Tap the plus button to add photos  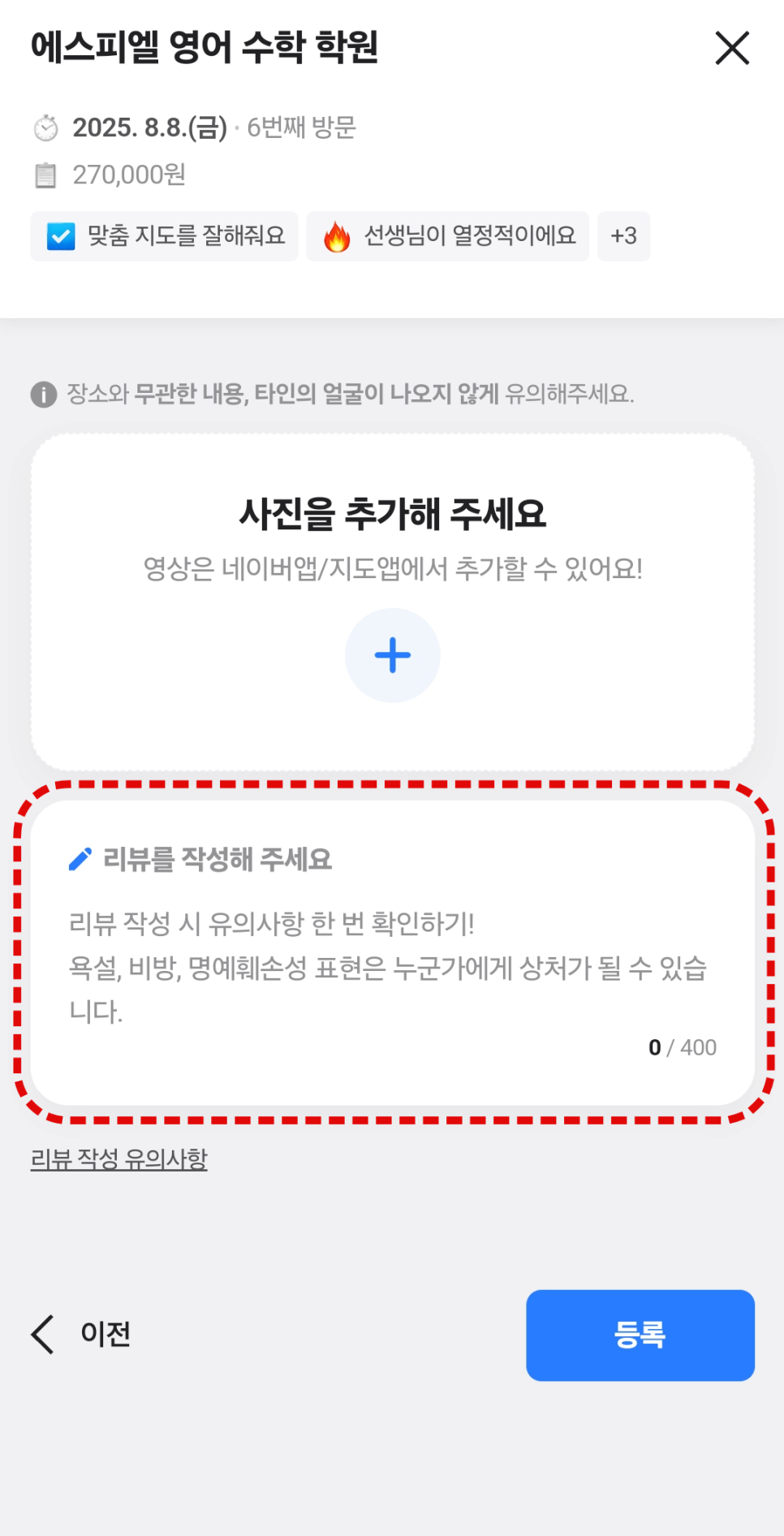(392, 655)
